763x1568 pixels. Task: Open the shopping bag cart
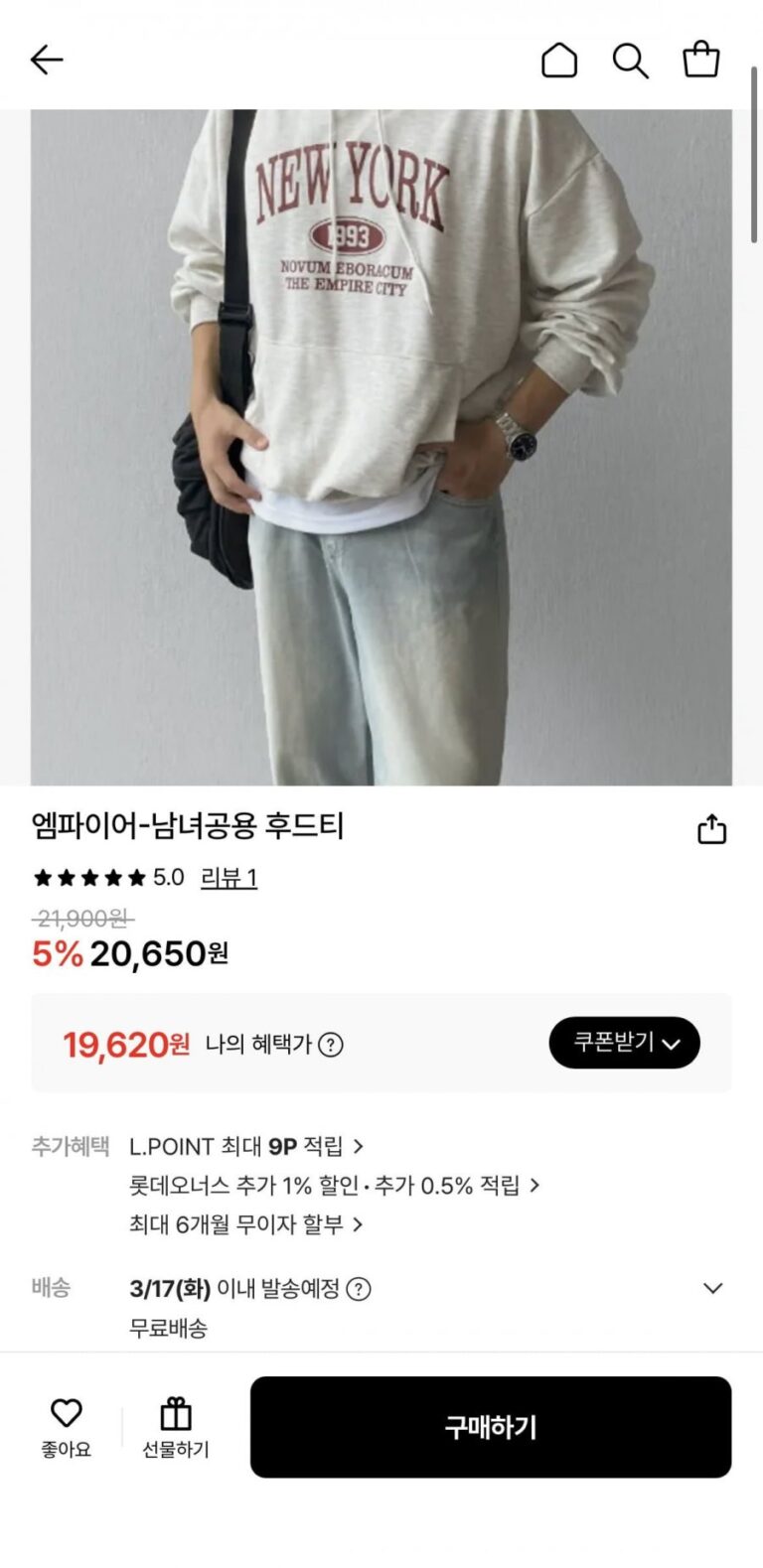click(701, 60)
